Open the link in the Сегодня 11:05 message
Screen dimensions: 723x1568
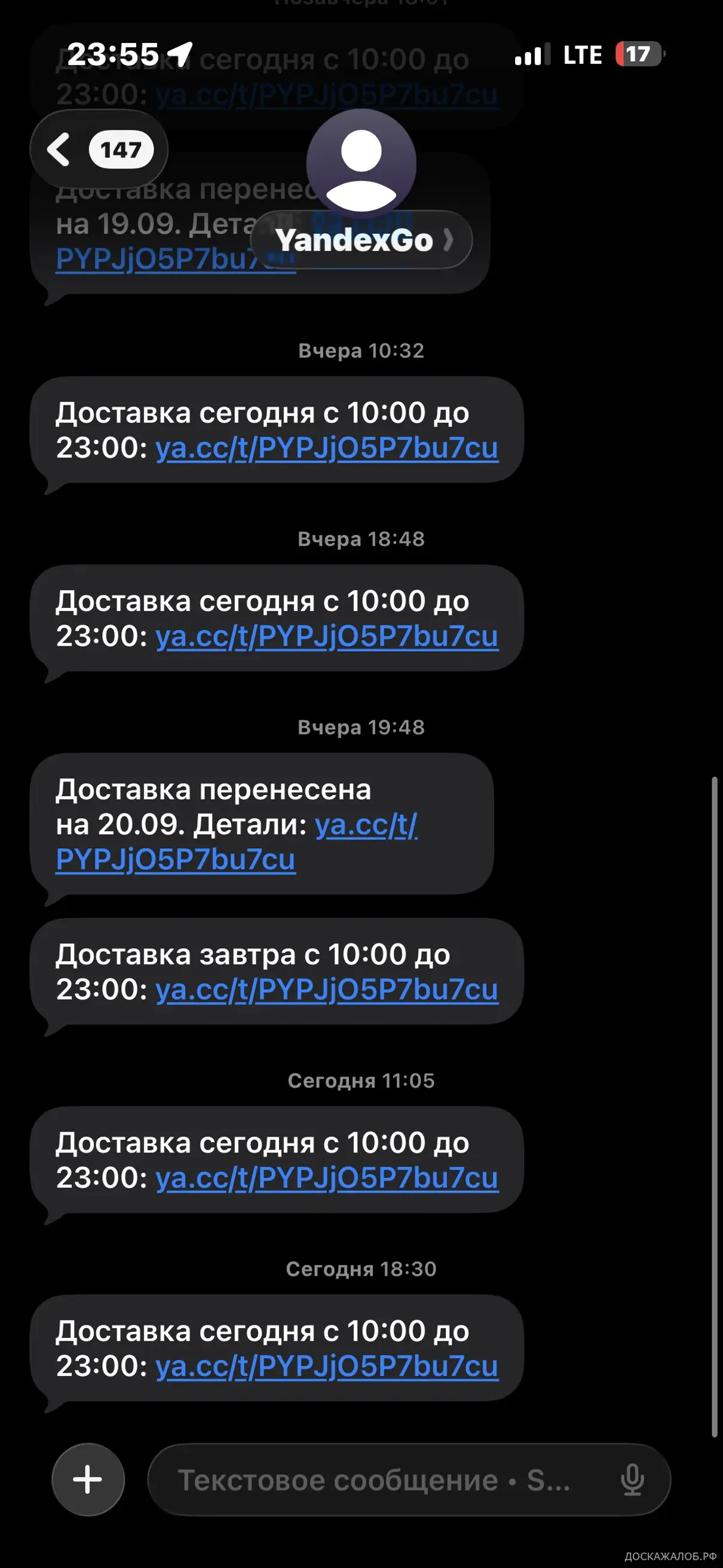tap(327, 1178)
